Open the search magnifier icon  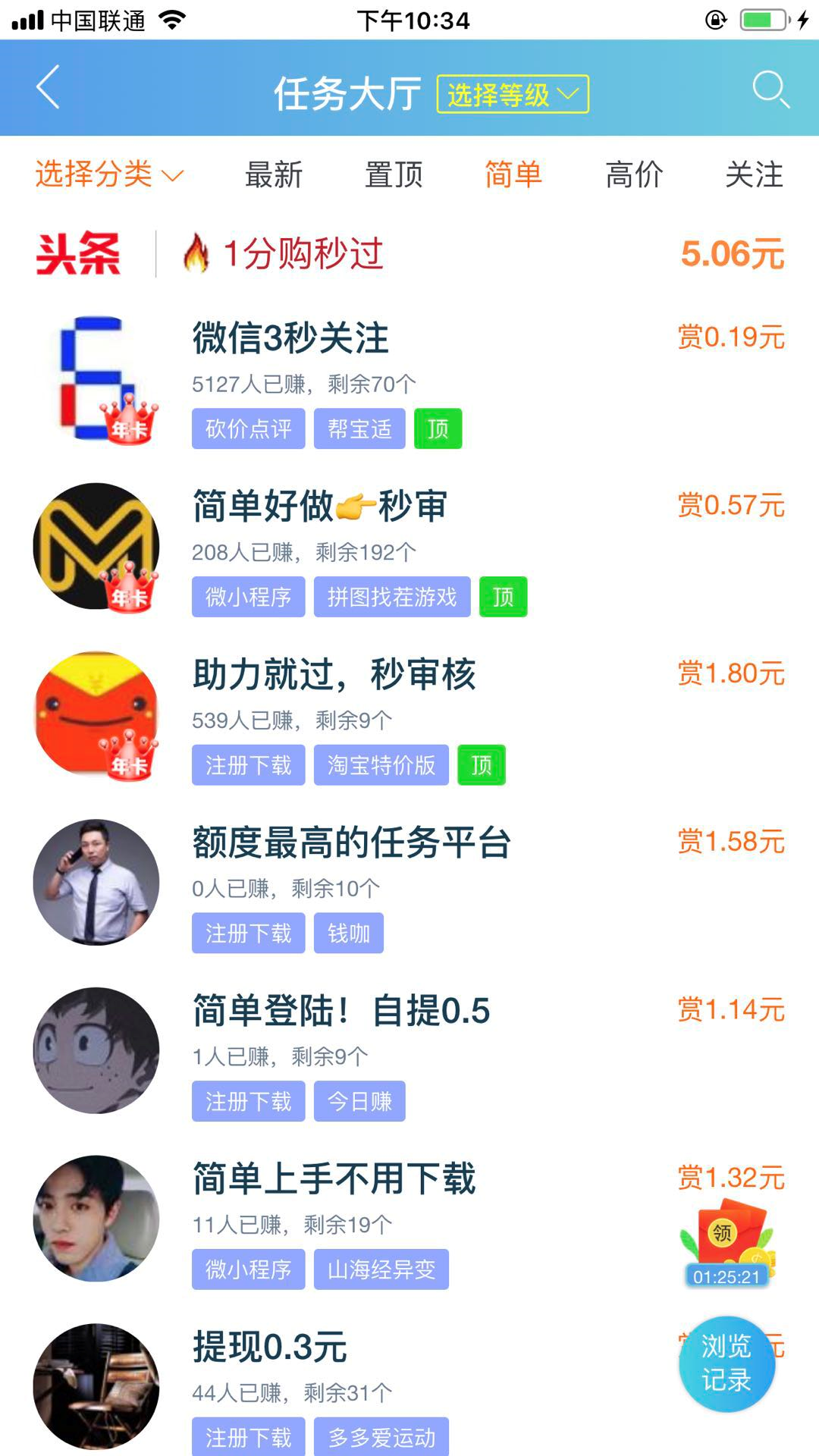(x=770, y=89)
